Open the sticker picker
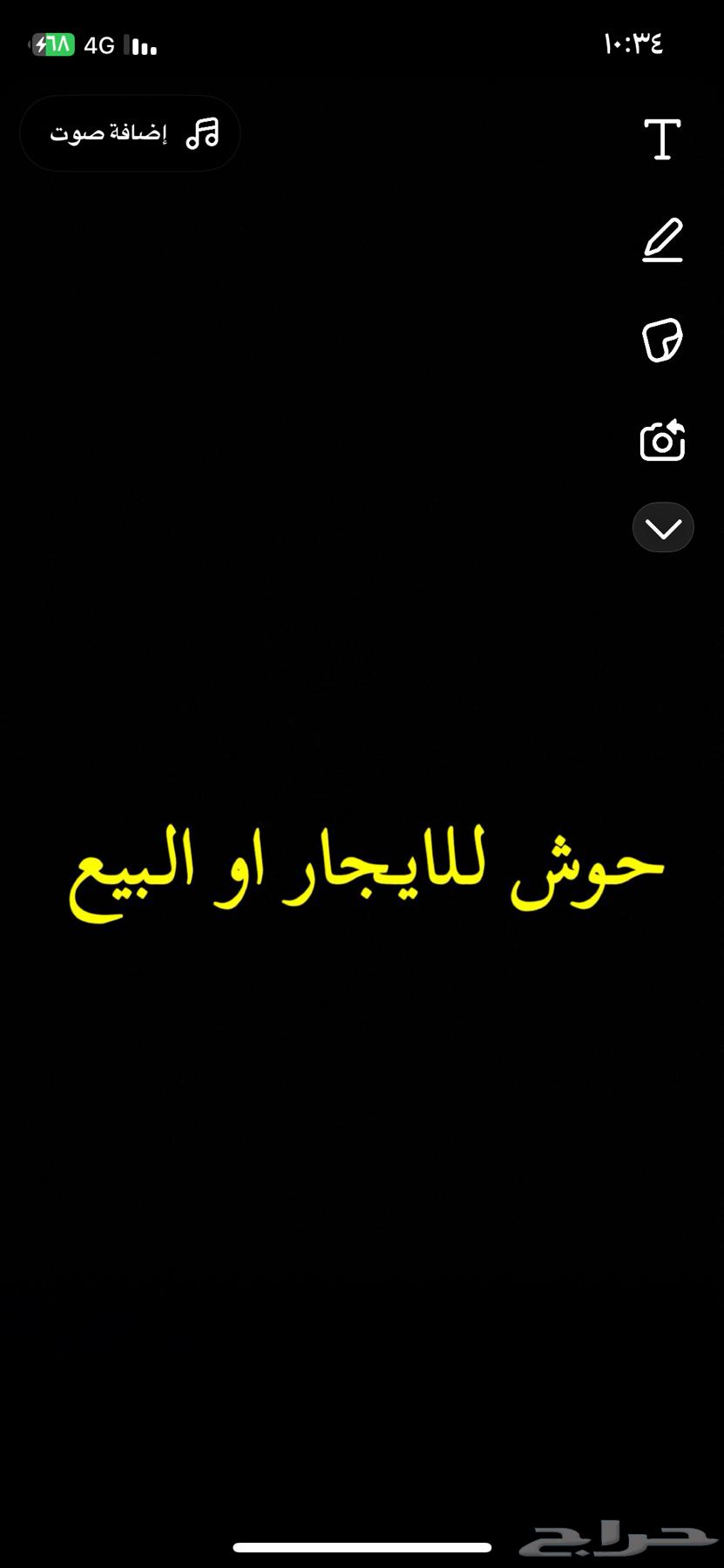This screenshot has height=1568, width=724. coord(662,341)
